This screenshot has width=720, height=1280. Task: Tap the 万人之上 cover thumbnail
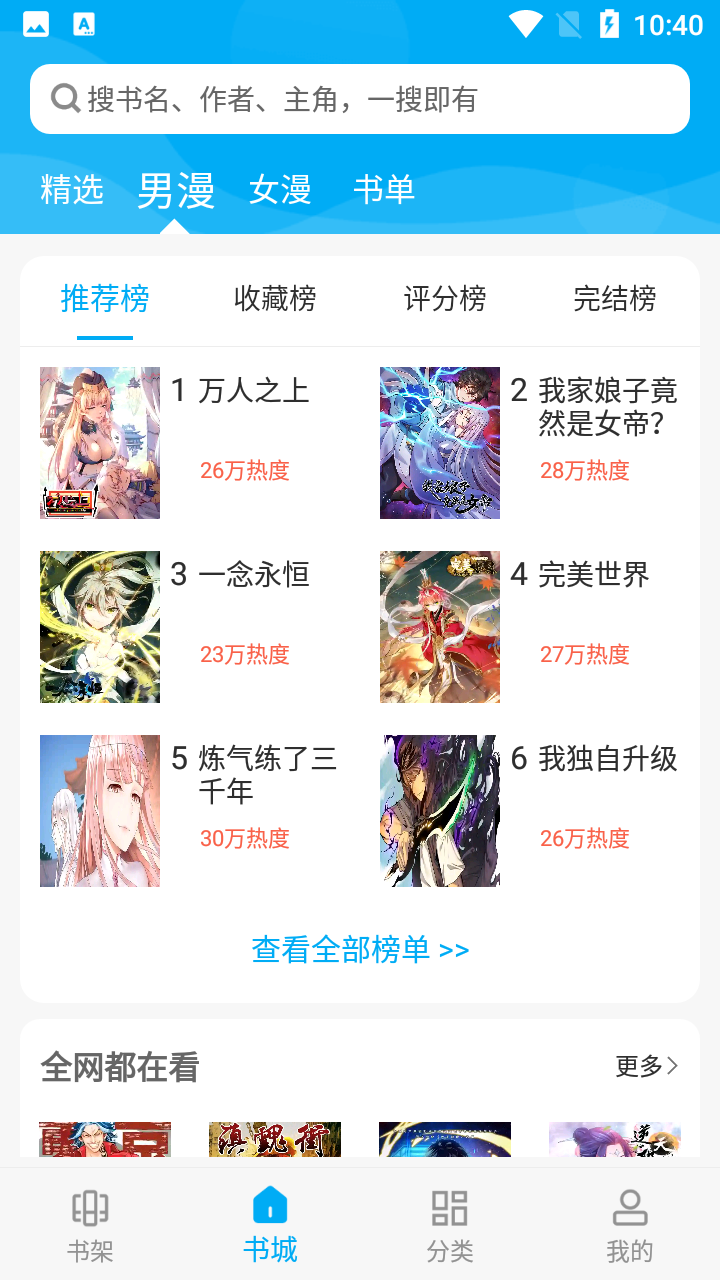pyautogui.click(x=99, y=441)
